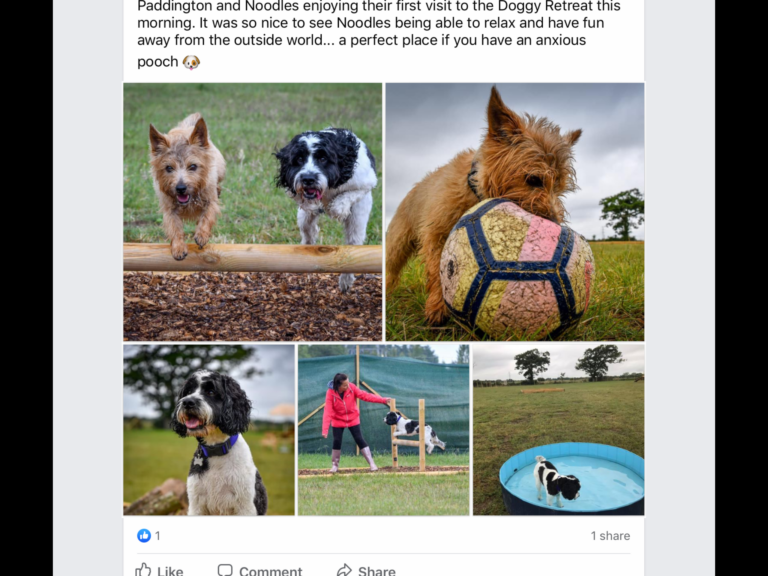Screen dimensions: 768x576
Task: Like this Doggy Retreat post
Action: 160,570
